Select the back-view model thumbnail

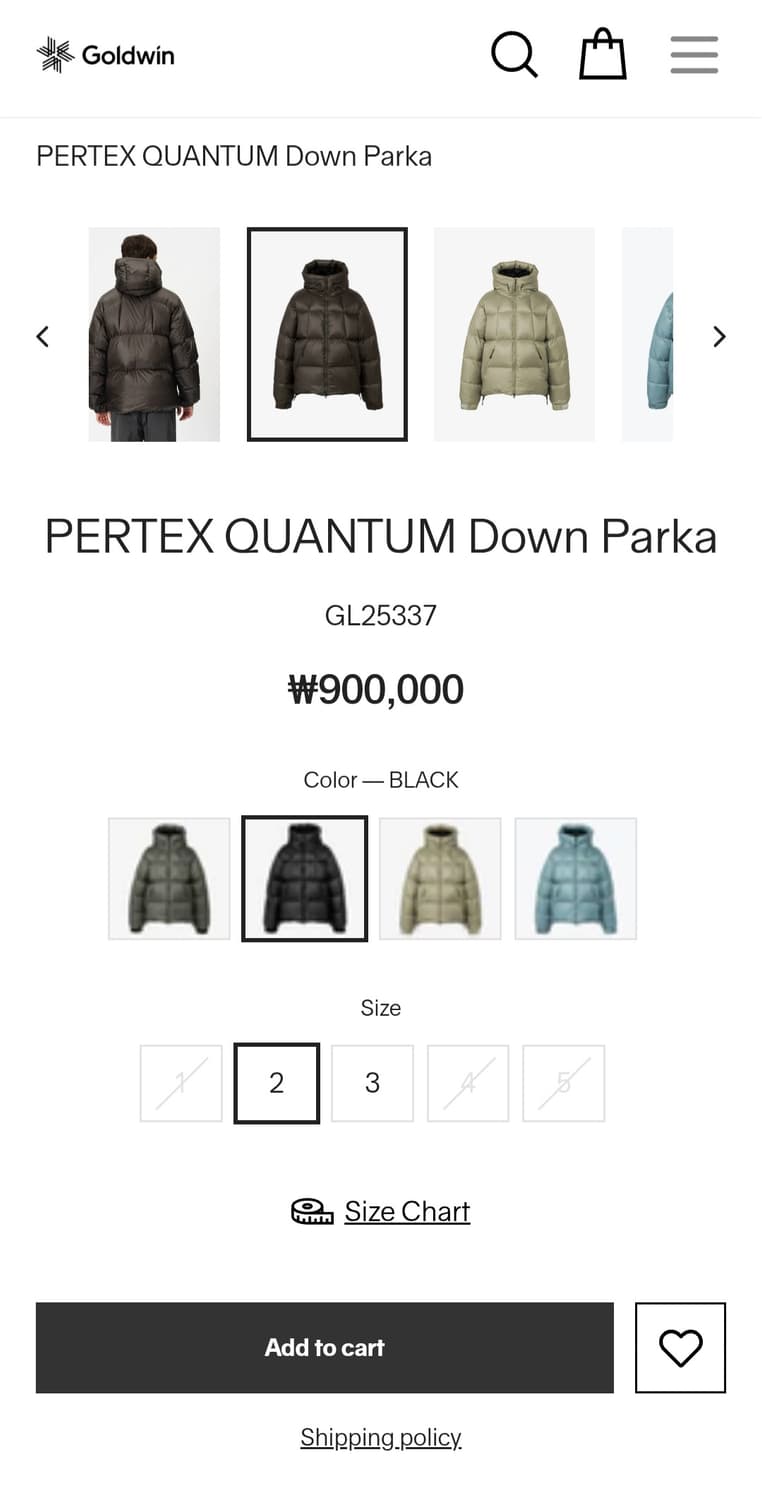(154, 334)
